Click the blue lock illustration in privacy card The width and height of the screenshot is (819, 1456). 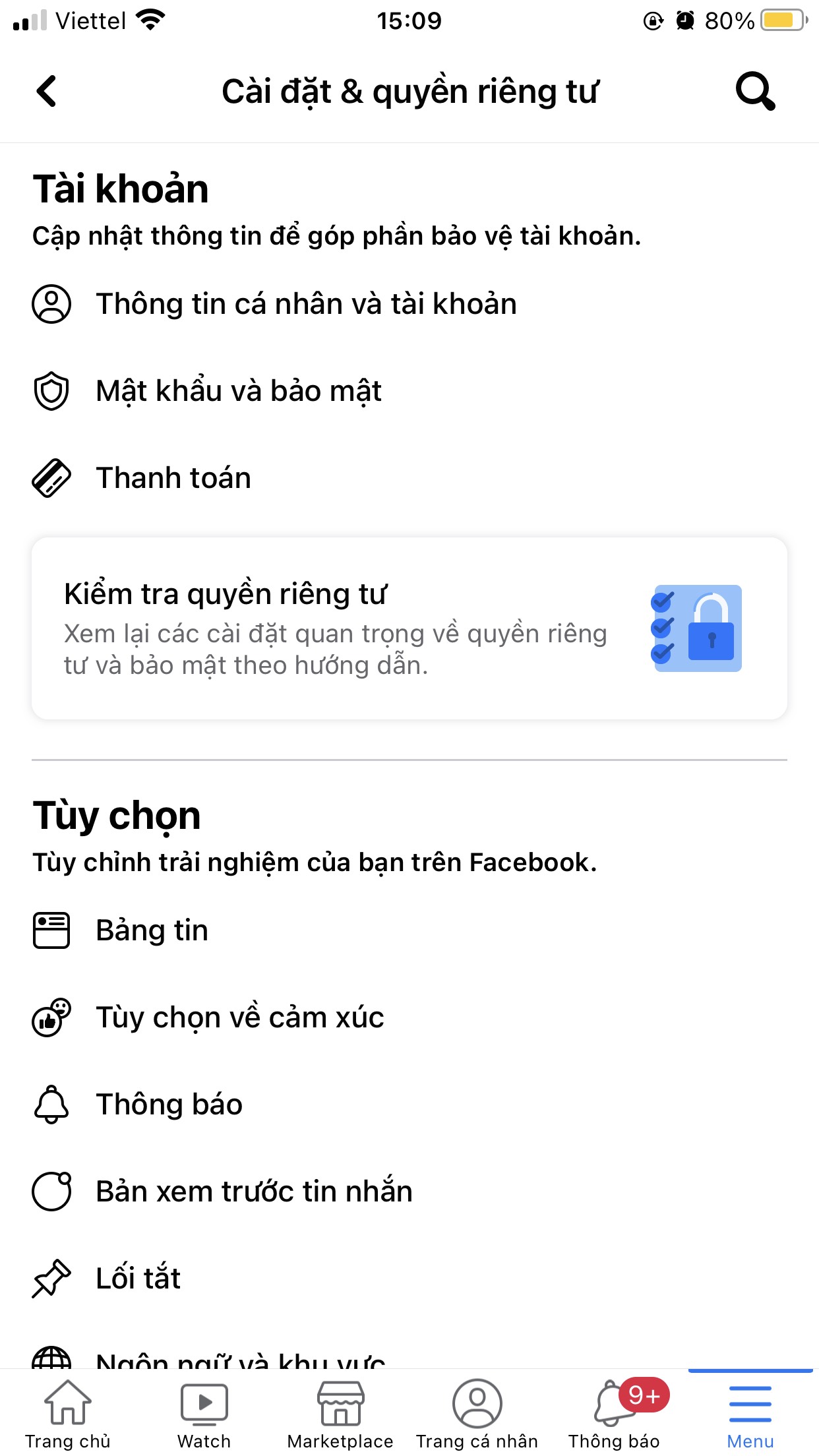(x=698, y=631)
